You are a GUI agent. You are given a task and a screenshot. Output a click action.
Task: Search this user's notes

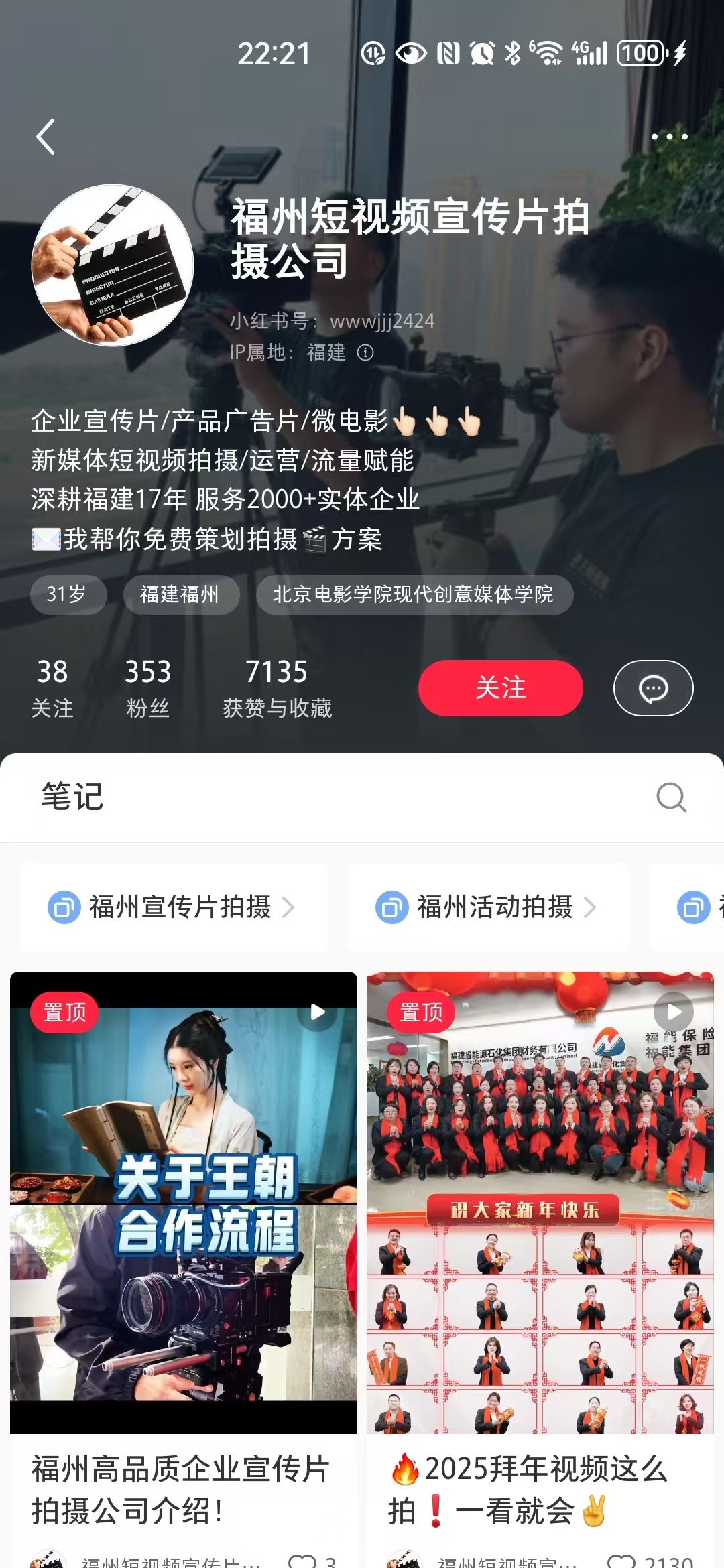671,797
